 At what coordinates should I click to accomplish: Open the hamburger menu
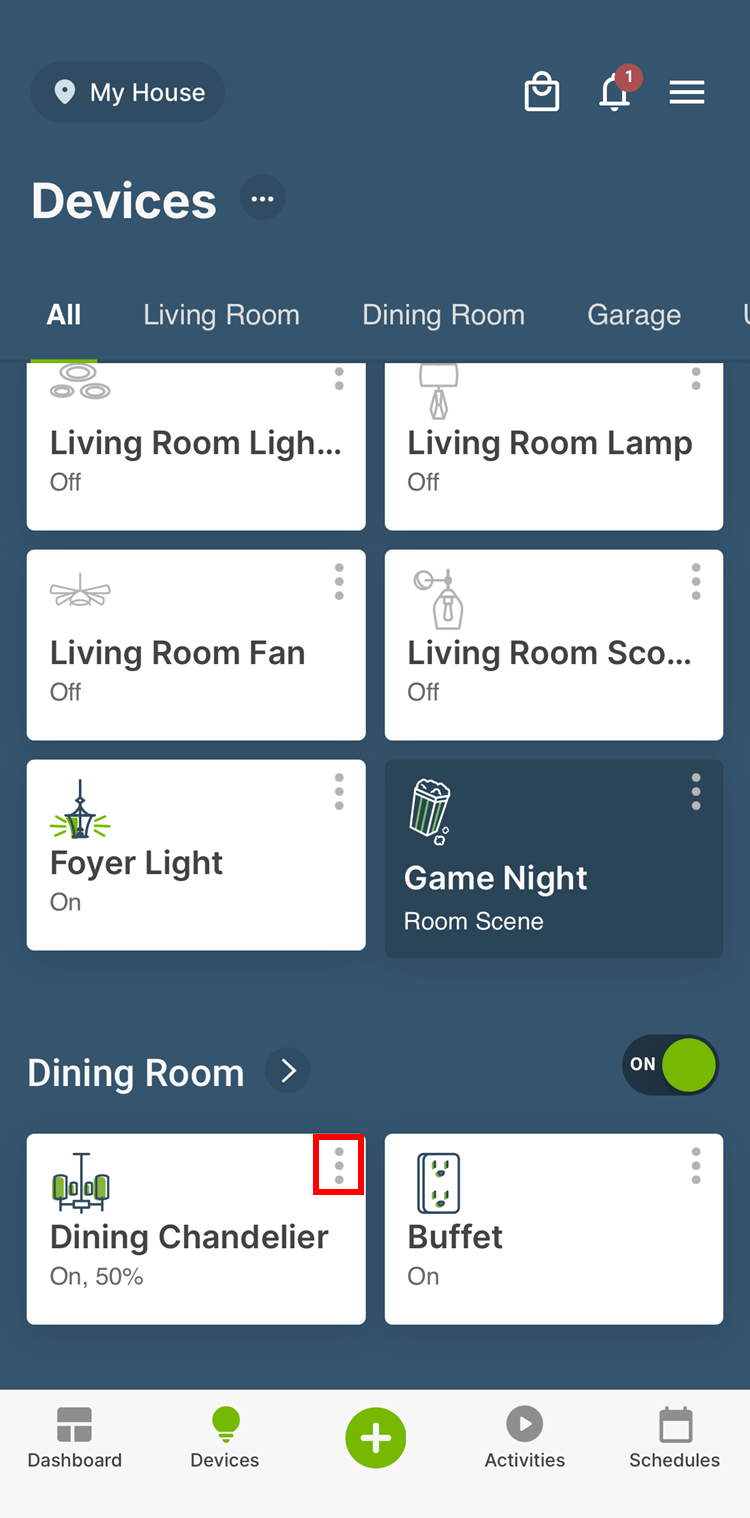[x=687, y=93]
